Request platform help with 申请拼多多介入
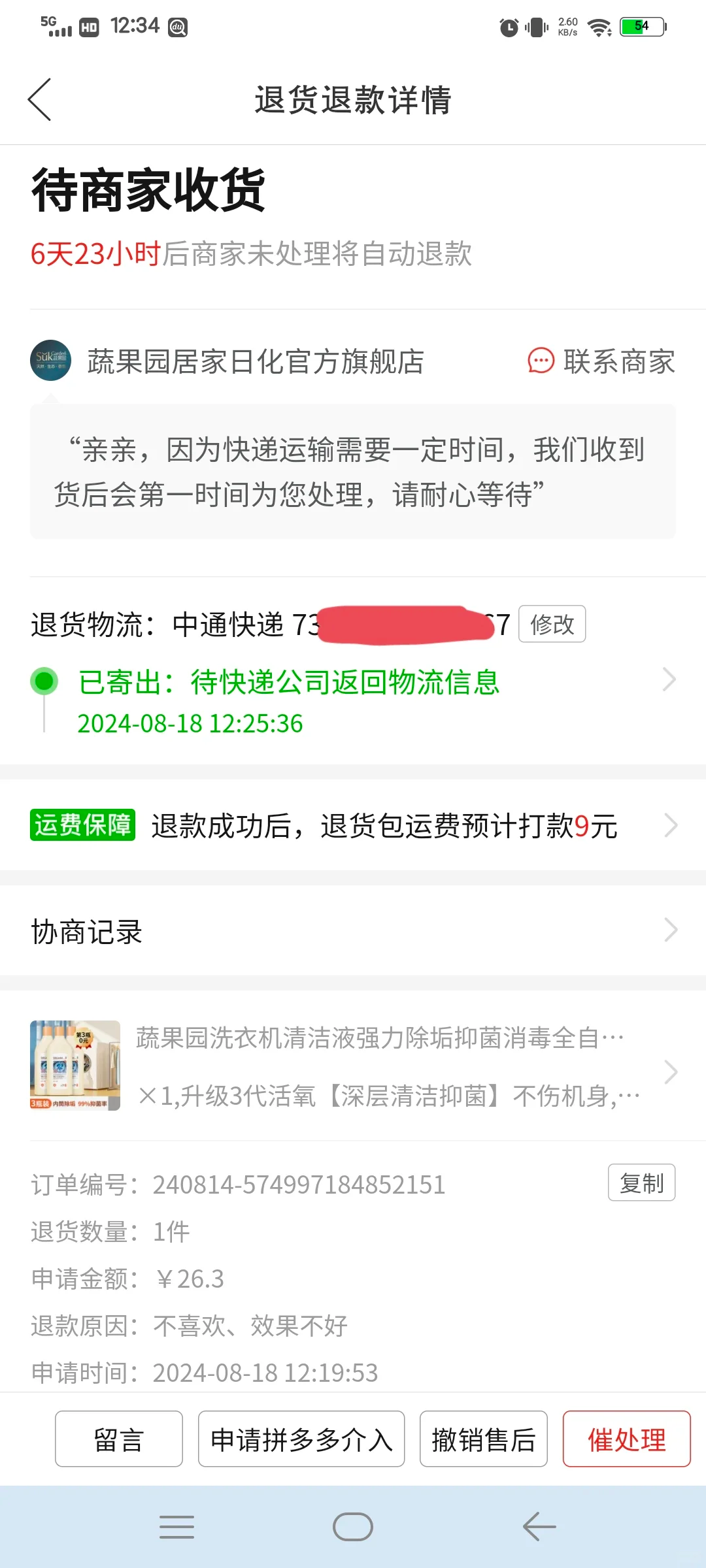This screenshot has width=706, height=1568. point(301,1439)
